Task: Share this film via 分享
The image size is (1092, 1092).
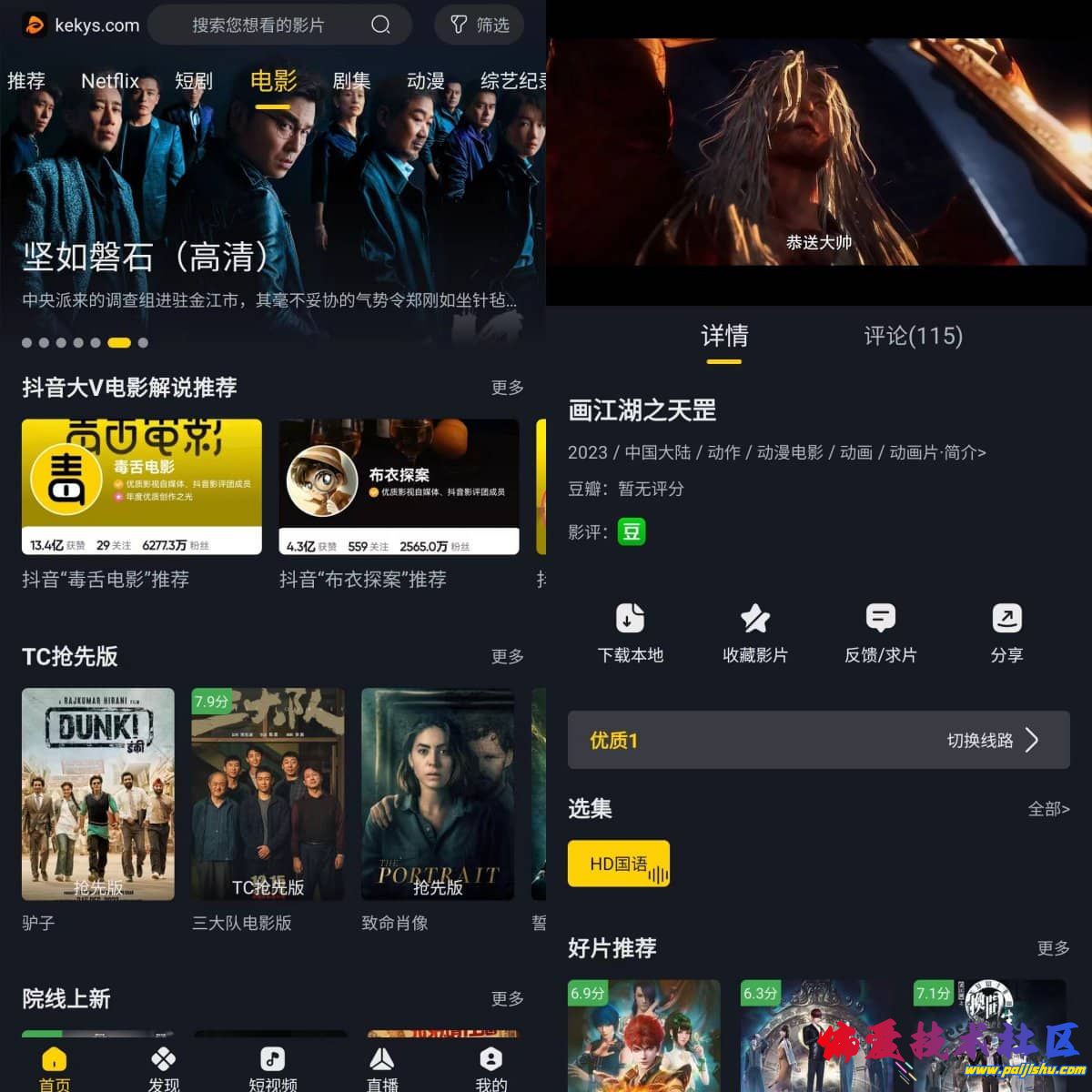Action: point(1006,632)
